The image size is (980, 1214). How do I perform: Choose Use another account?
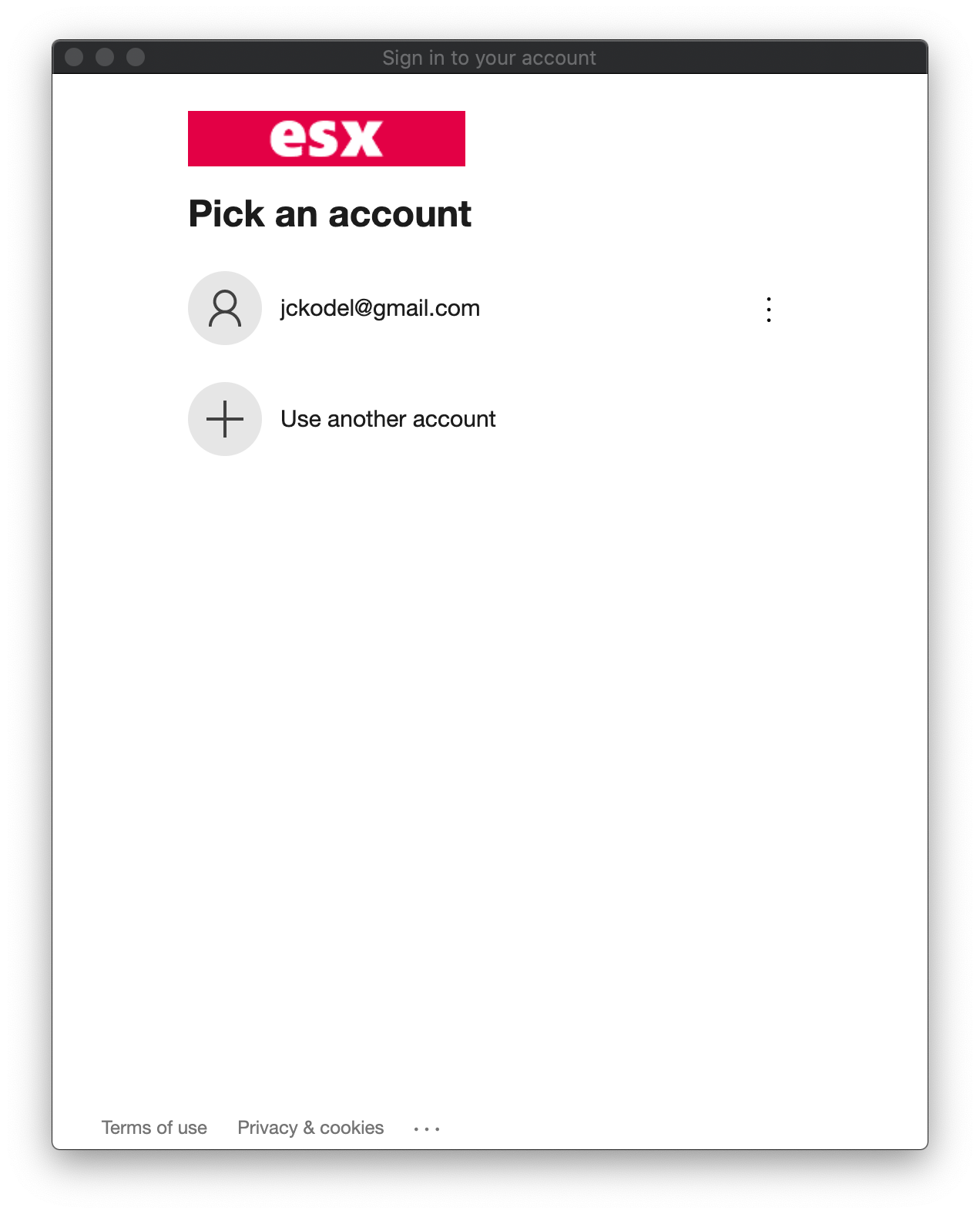point(388,419)
